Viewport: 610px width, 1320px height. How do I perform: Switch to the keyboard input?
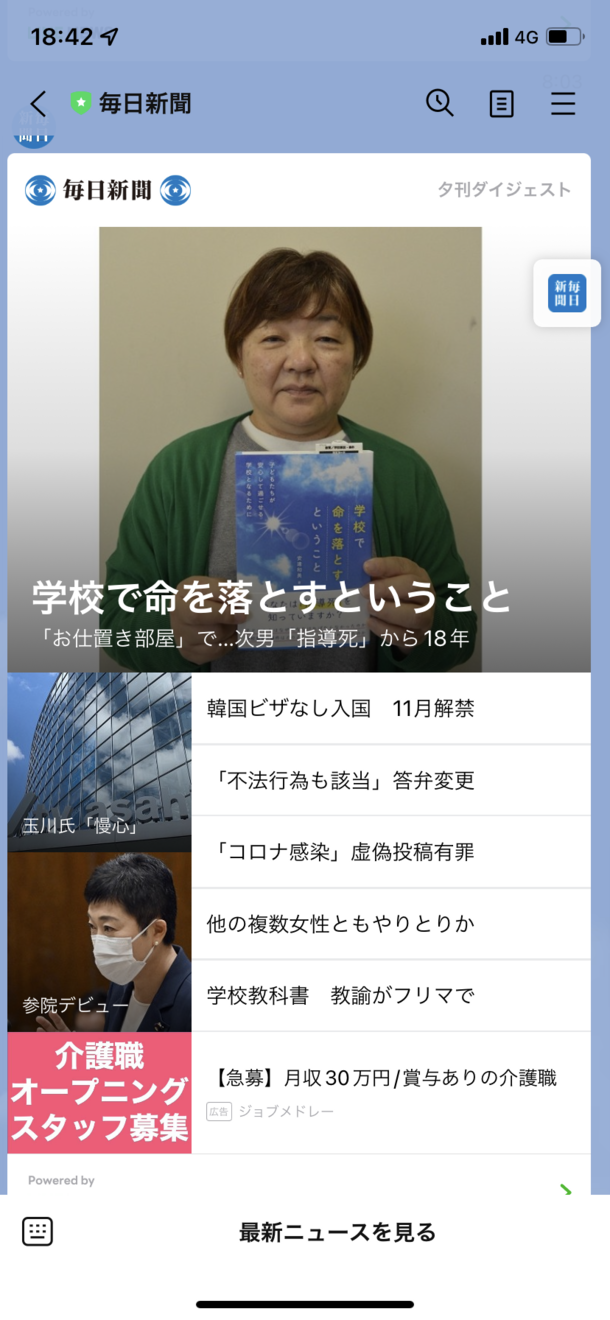pyautogui.click(x=37, y=1232)
